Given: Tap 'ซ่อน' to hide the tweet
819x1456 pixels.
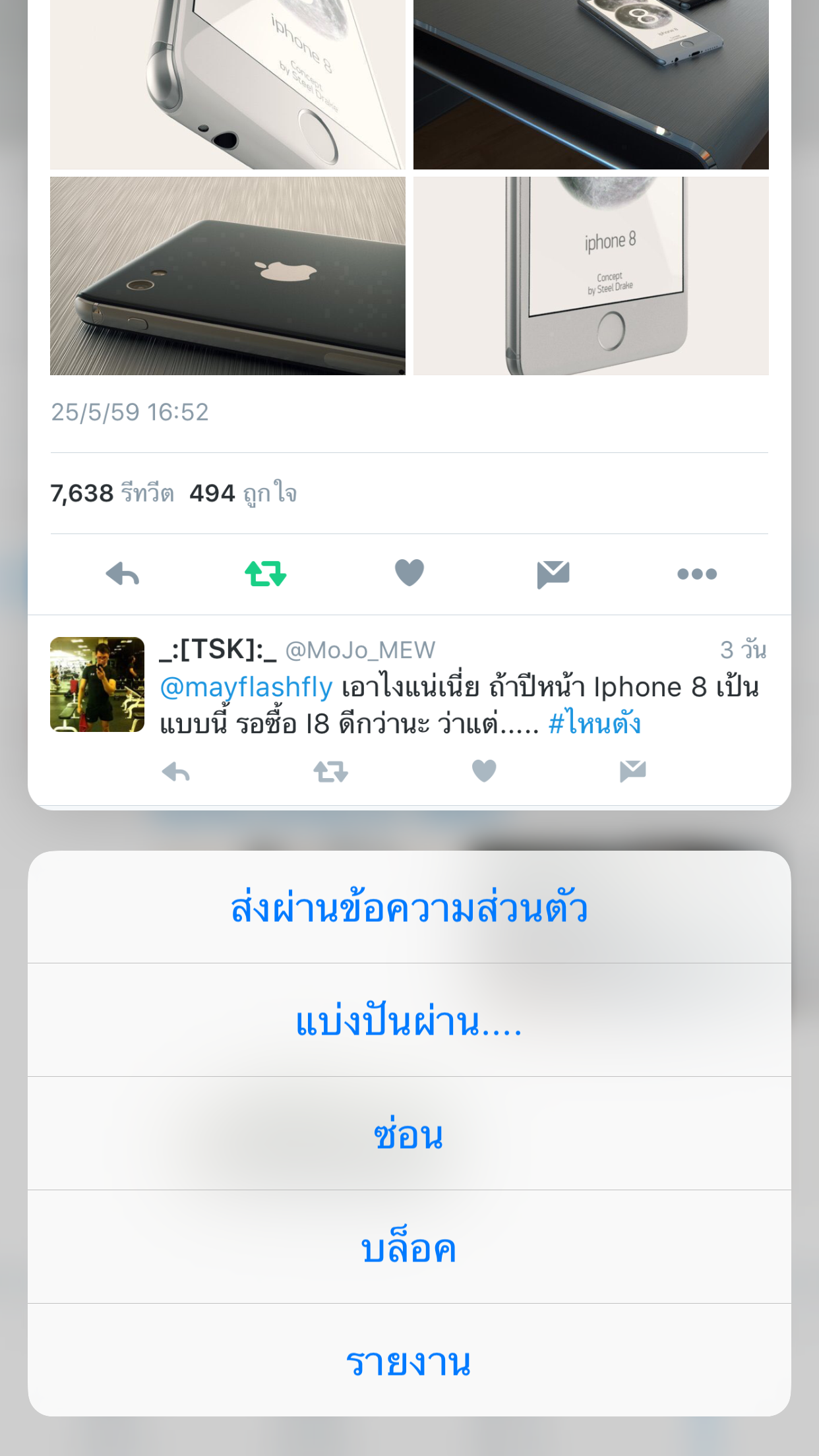Looking at the screenshot, I should point(409,1134).
